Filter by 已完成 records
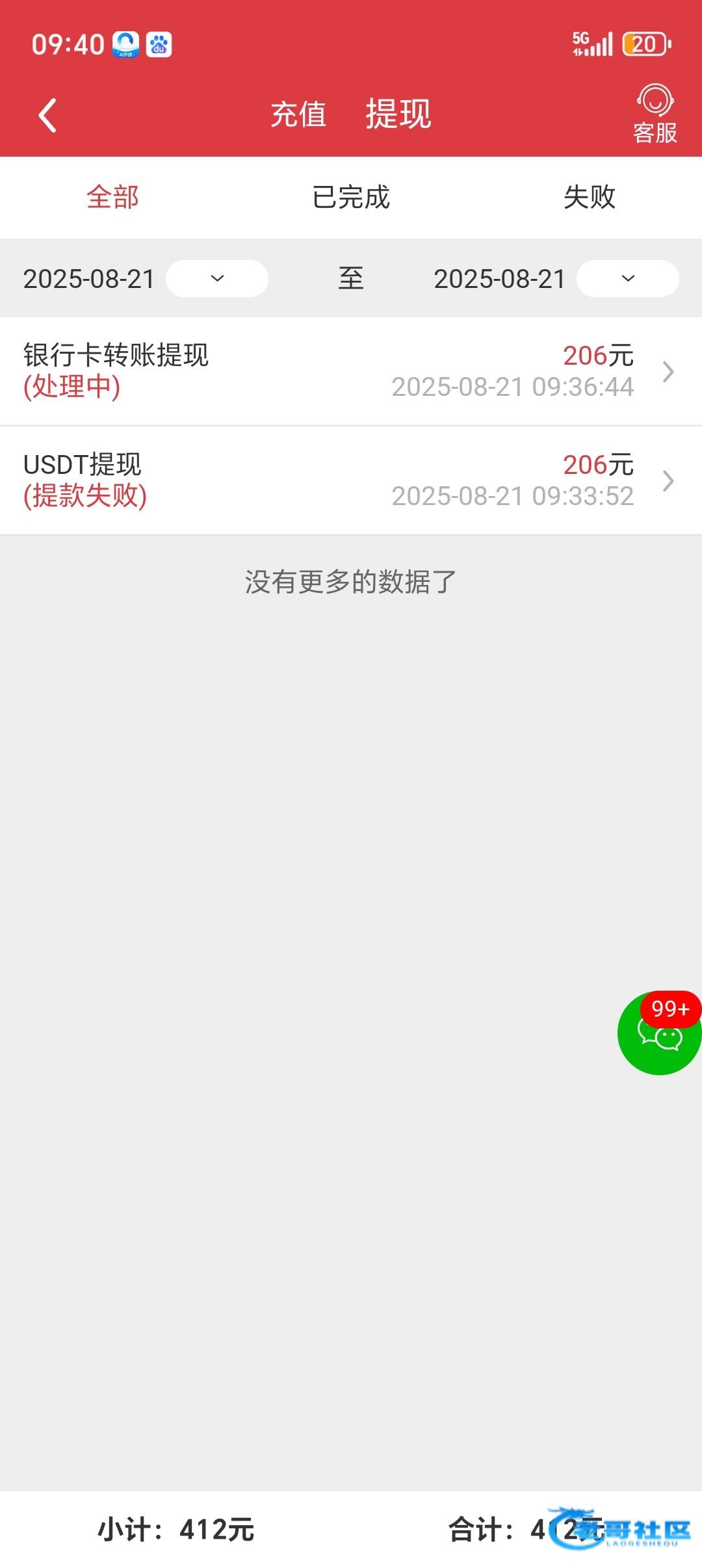 (351, 197)
